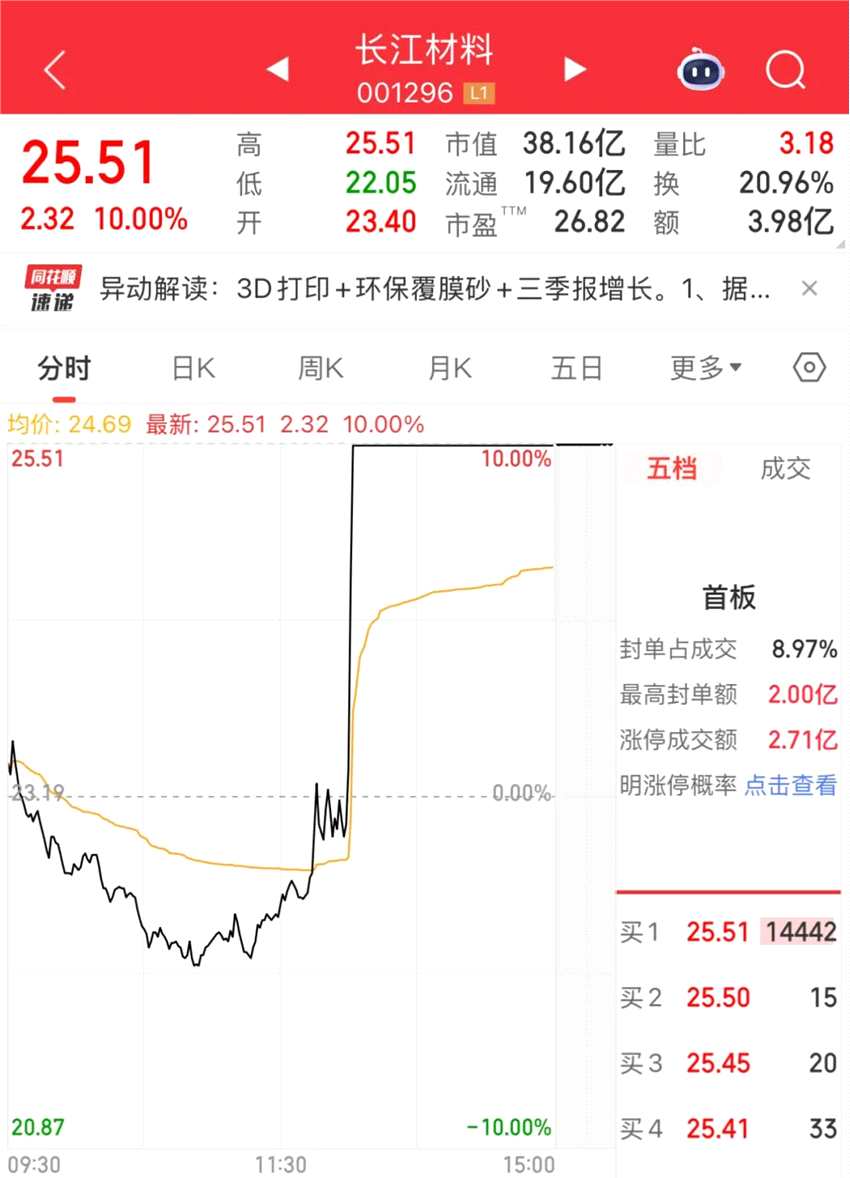Tap 点击查看 for 明涨停概率
This screenshot has height=1178, width=850.
[x=790, y=786]
